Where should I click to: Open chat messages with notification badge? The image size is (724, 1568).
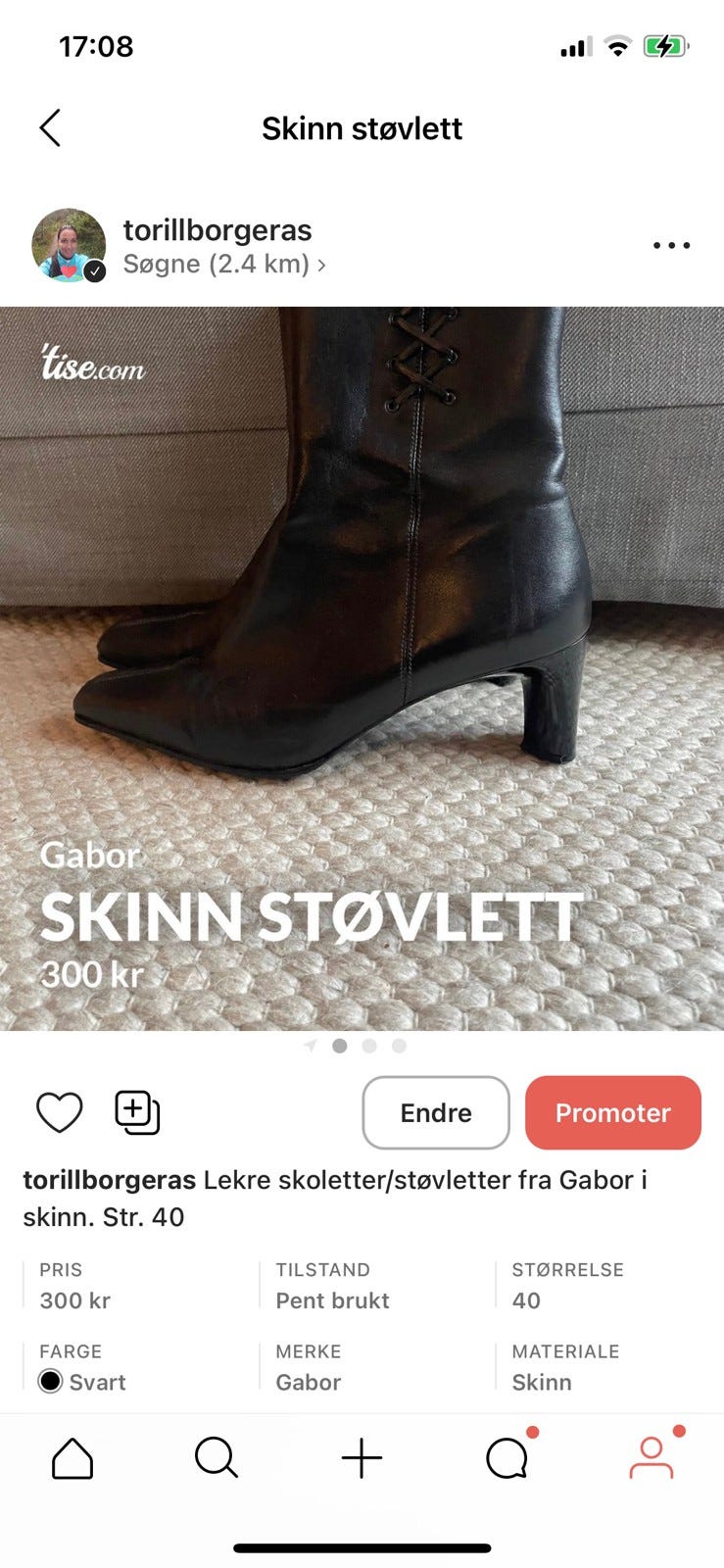pos(507,1458)
